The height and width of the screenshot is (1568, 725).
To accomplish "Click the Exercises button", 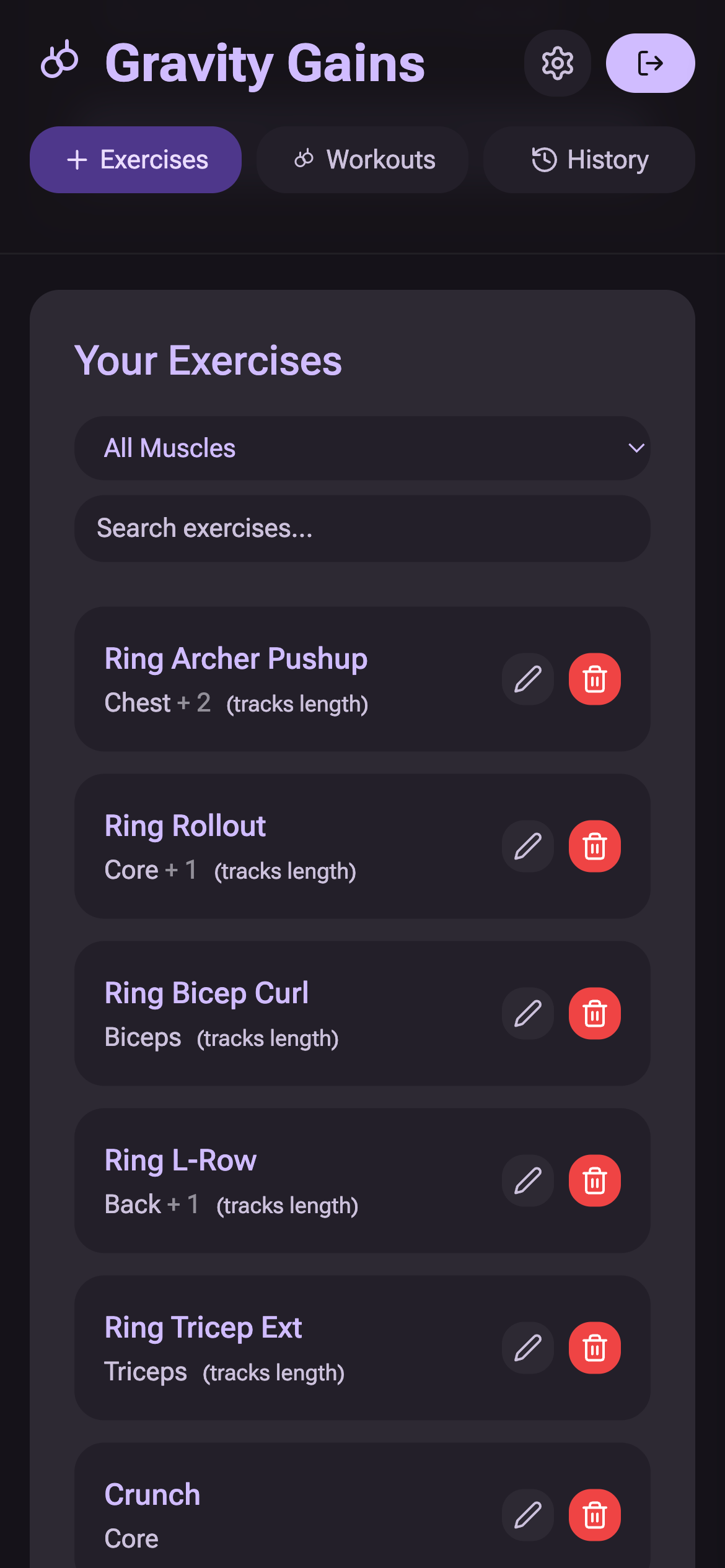I will click(136, 160).
